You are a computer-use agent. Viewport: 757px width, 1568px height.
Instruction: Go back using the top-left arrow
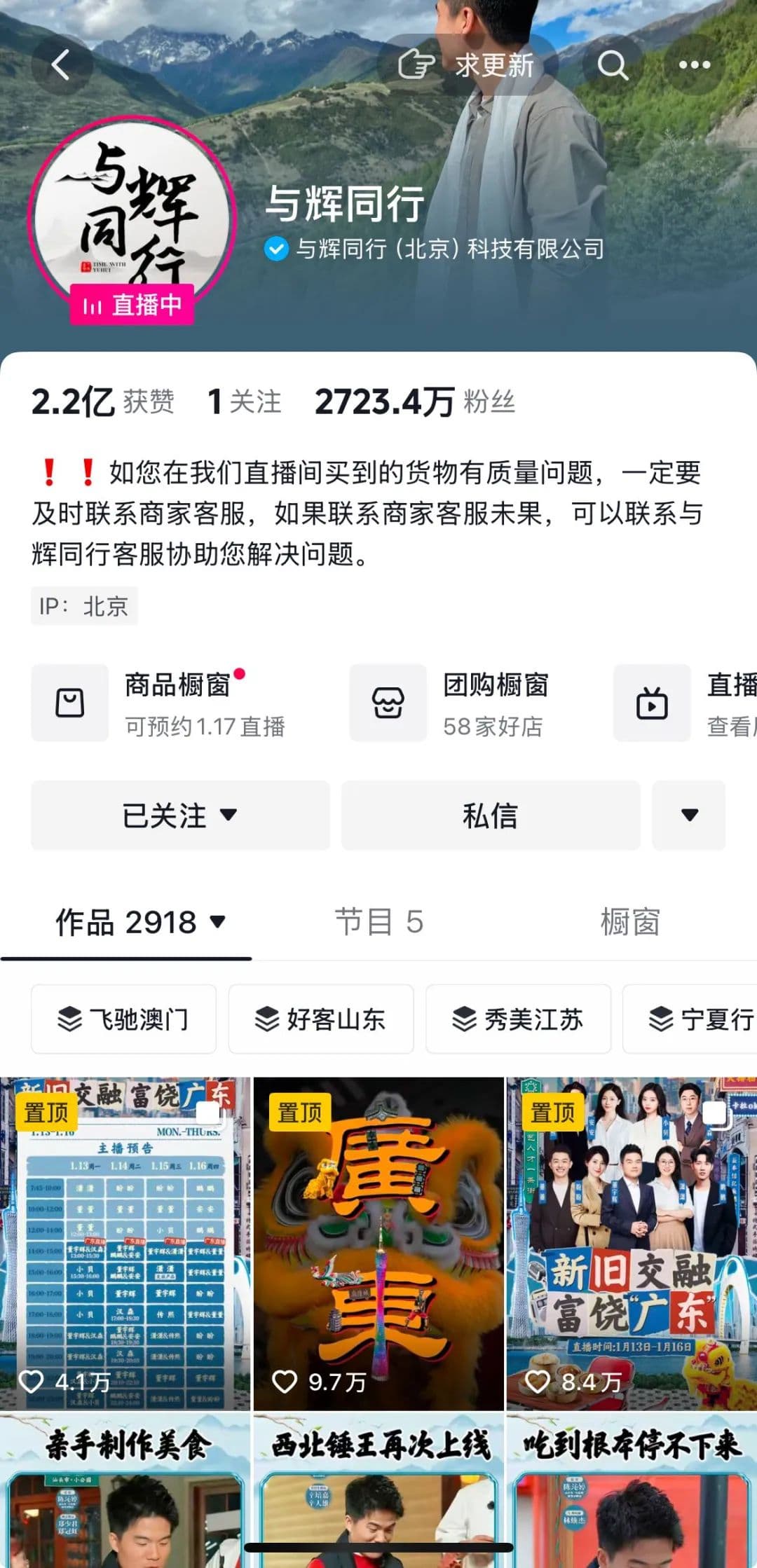[x=62, y=65]
